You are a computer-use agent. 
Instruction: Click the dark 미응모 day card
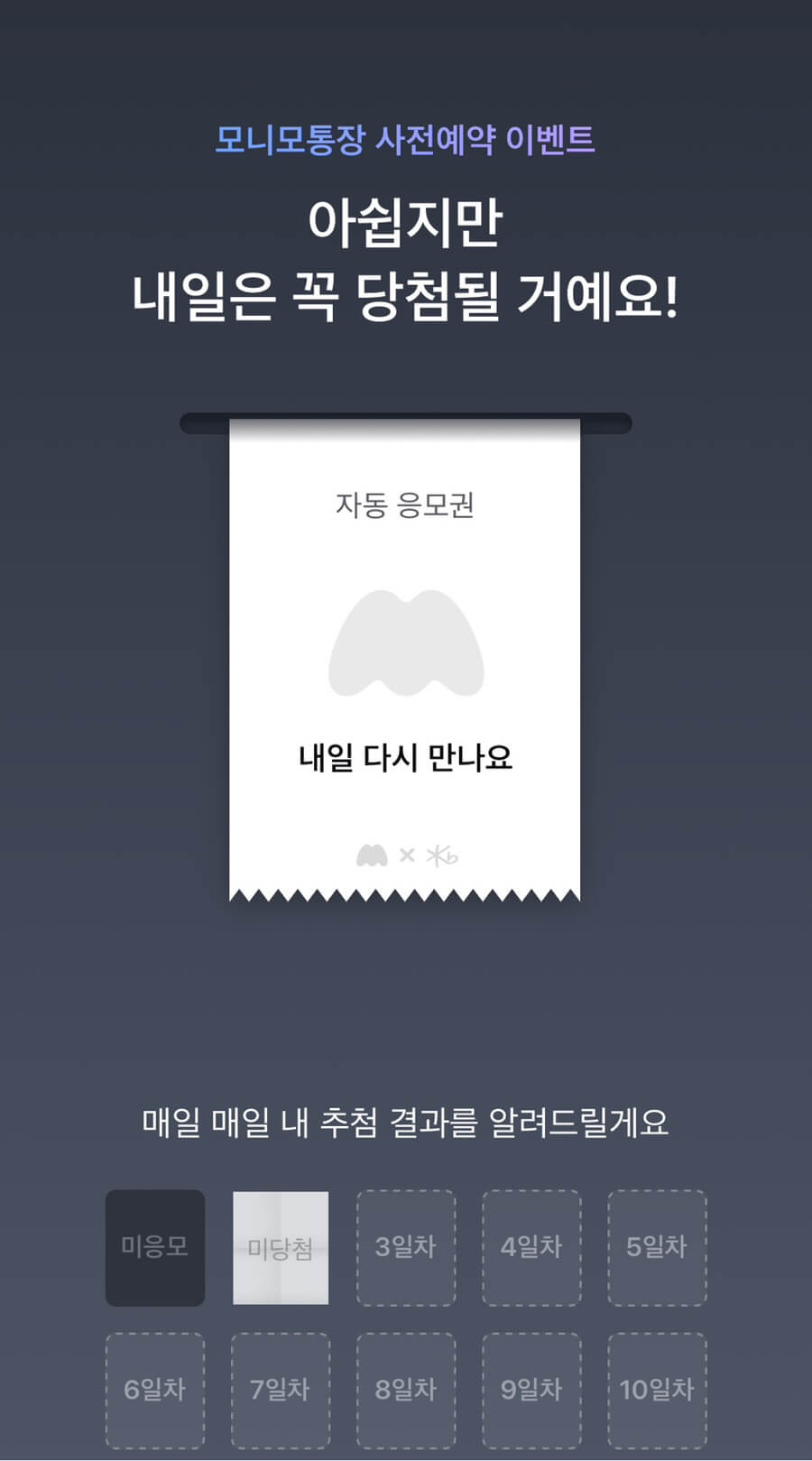(154, 1249)
